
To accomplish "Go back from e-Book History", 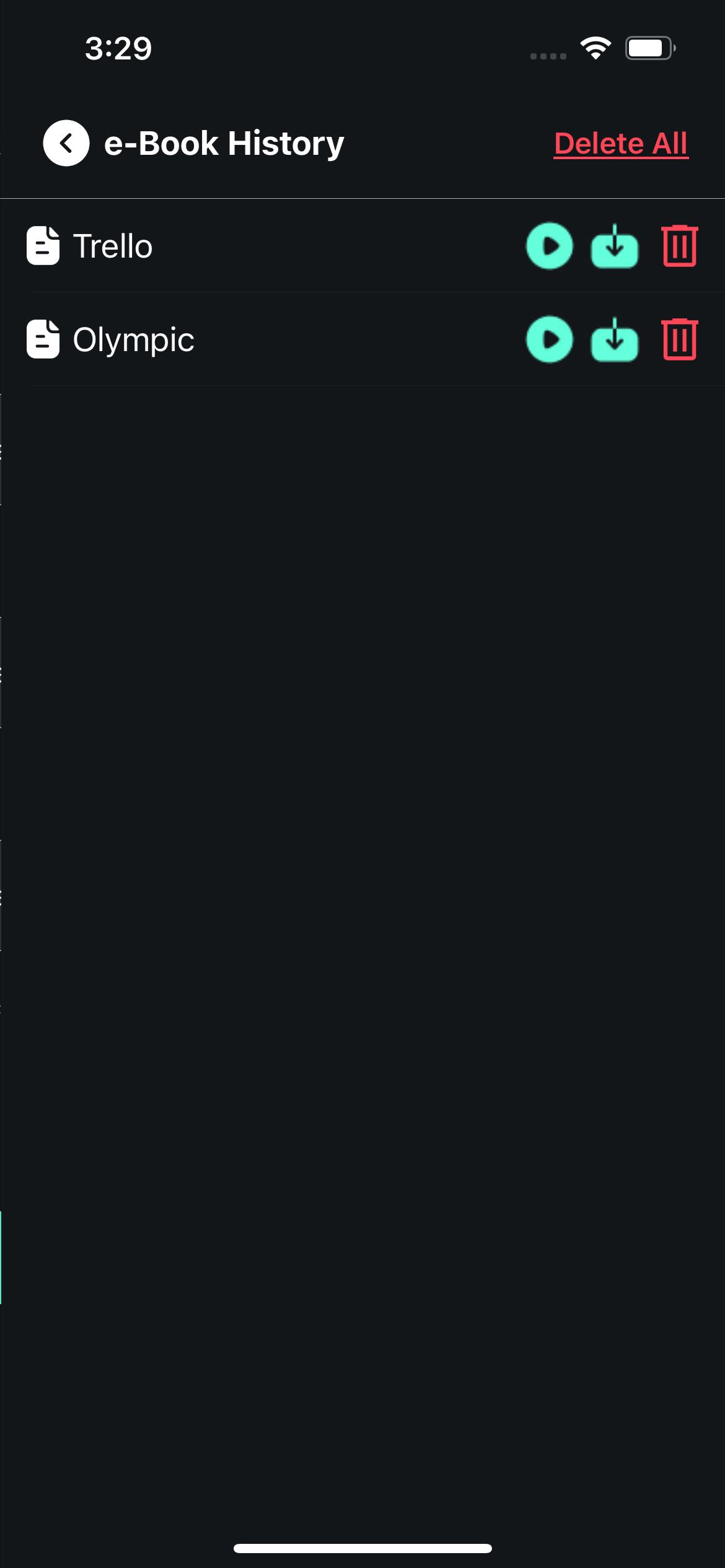I will tap(66, 143).
